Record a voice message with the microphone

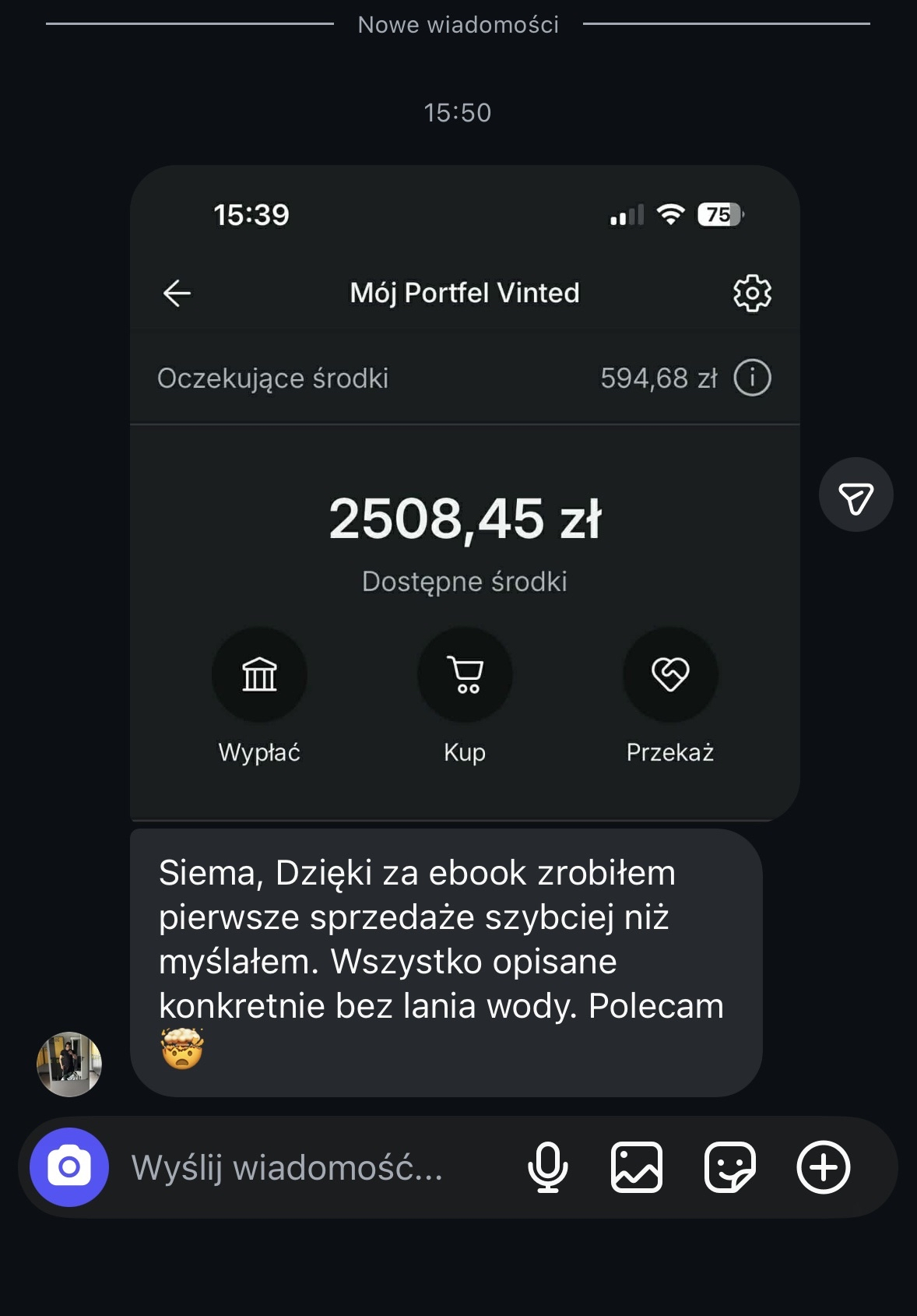(x=548, y=1167)
